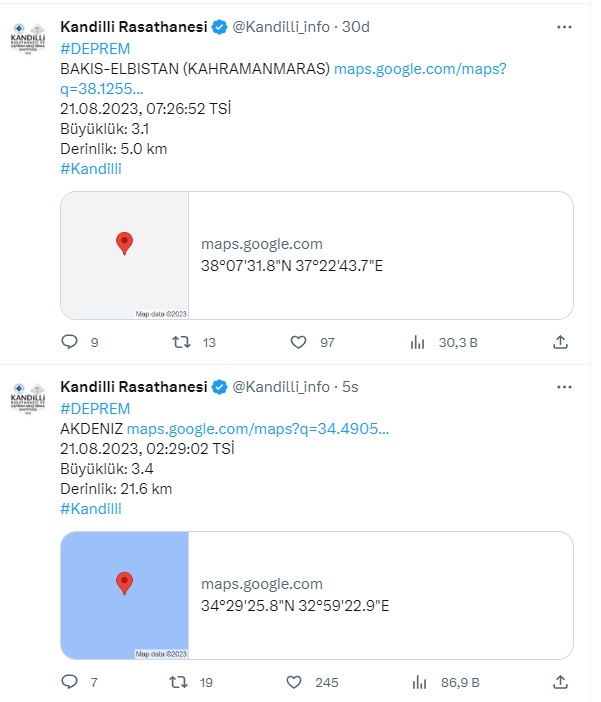Open Kandilli Rasathanesi profile from the AKDENIZ tweet
Image resolution: width=601 pixels, height=702 pixels.
click(x=135, y=387)
